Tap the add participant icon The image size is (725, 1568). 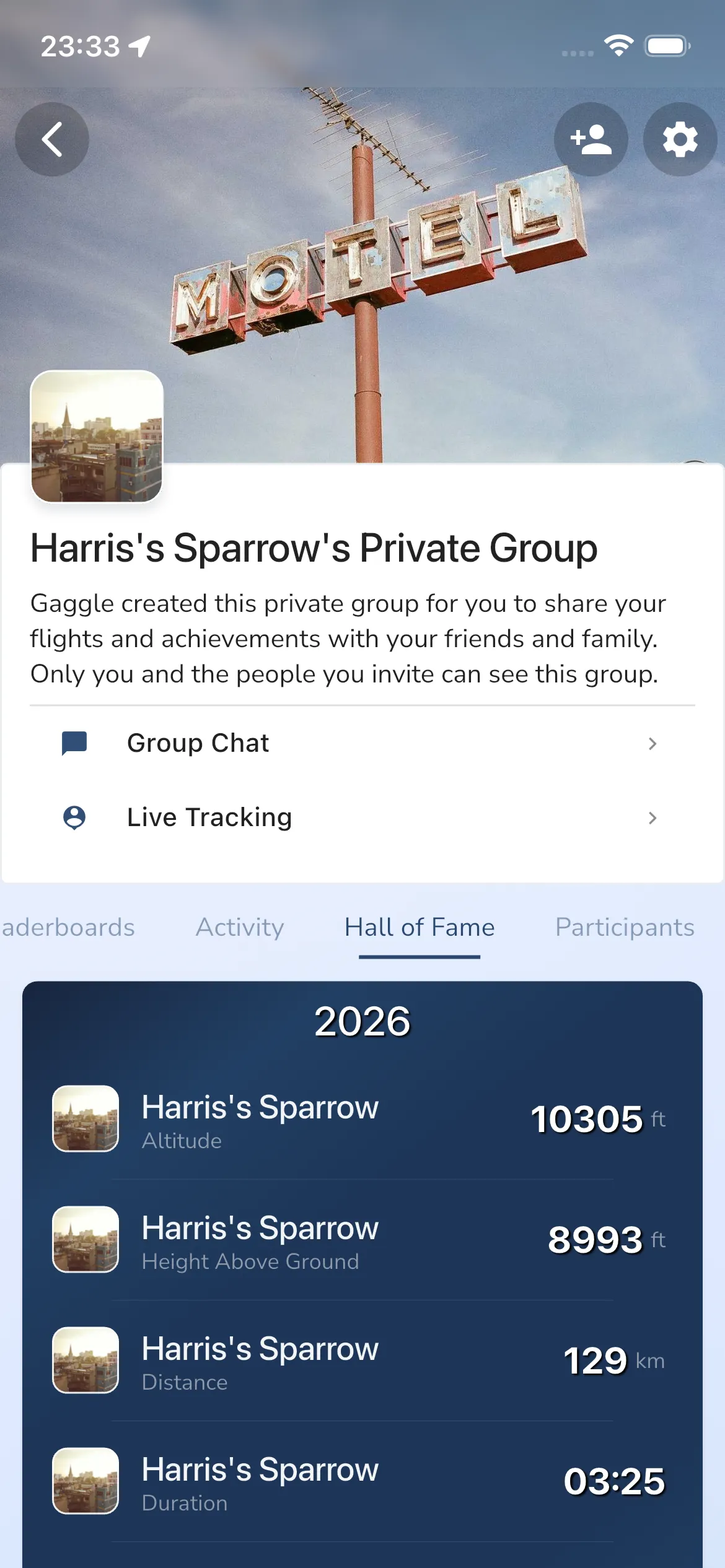click(x=591, y=139)
